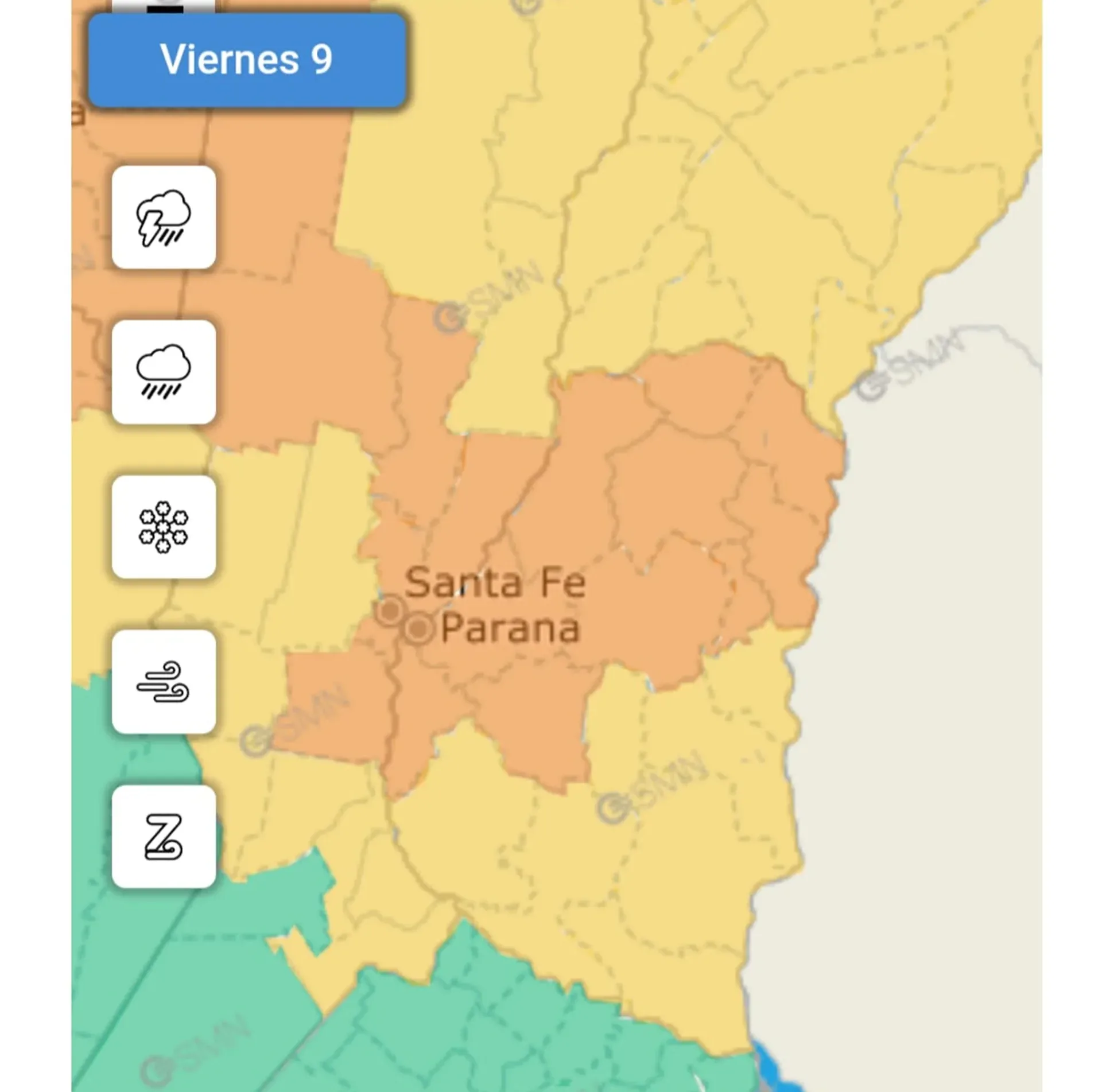Display wind alerts
The height and width of the screenshot is (1092, 1102).
pos(164,682)
